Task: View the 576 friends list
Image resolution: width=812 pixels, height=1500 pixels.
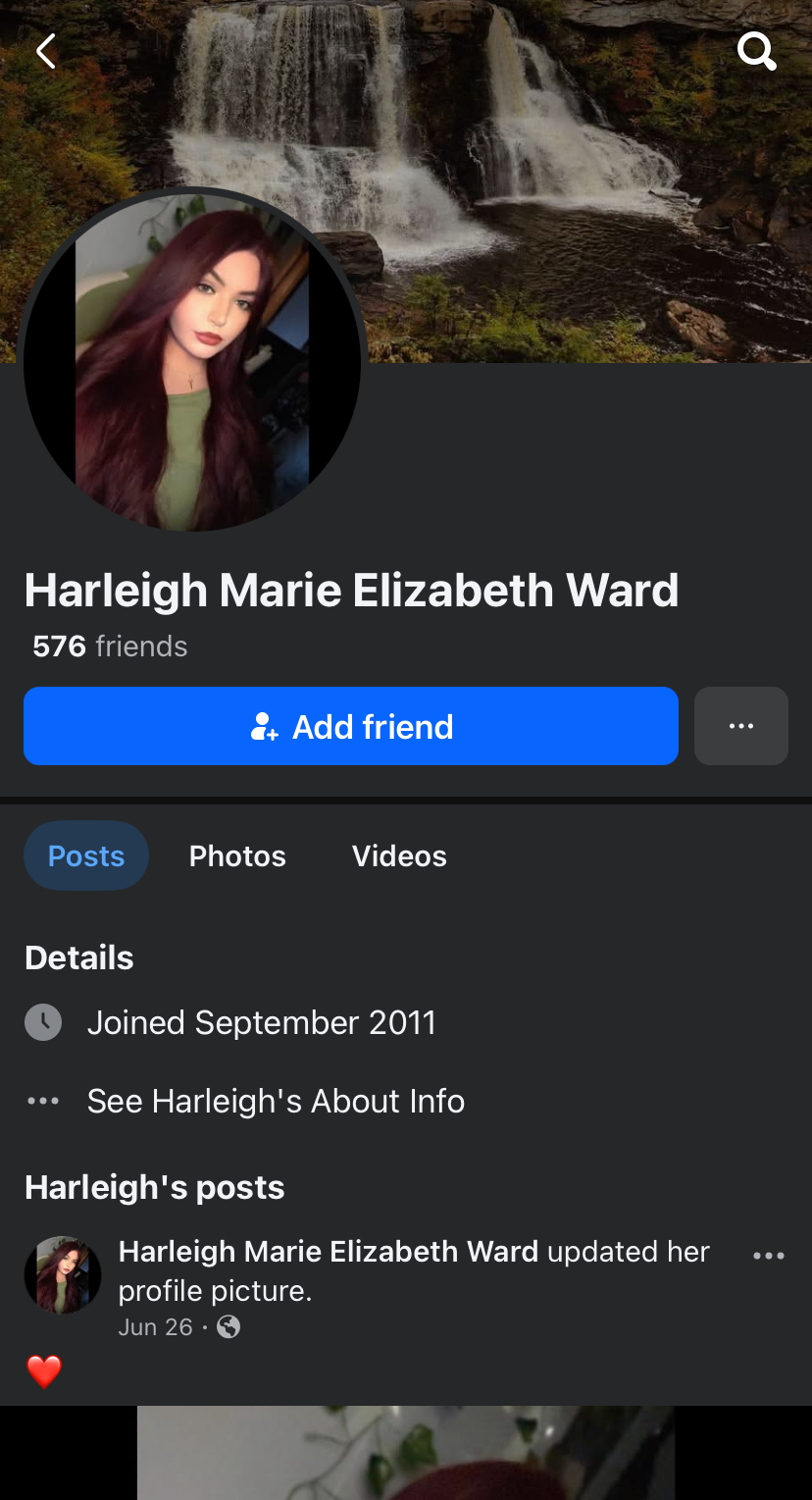Action: point(110,647)
